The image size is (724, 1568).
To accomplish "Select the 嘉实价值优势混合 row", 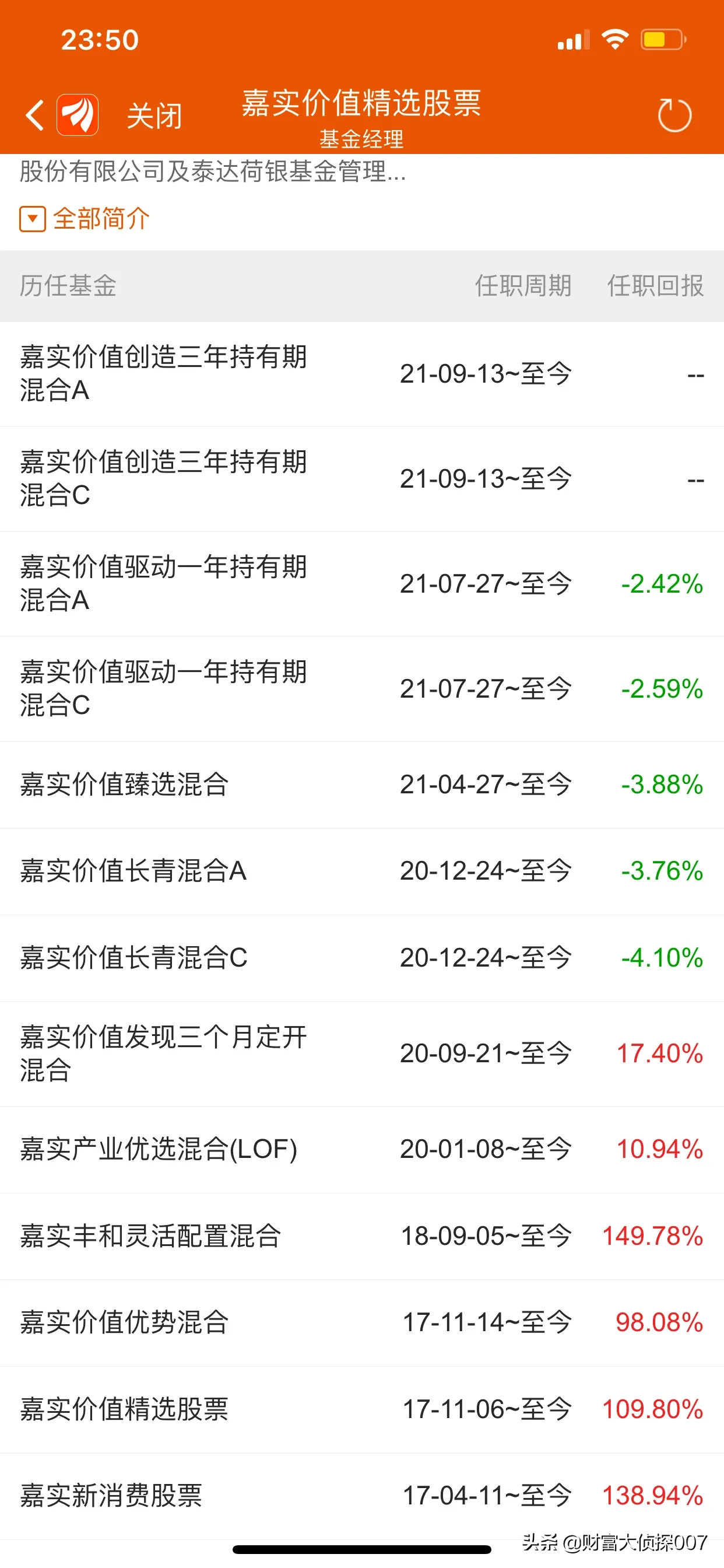I will click(x=362, y=1322).
